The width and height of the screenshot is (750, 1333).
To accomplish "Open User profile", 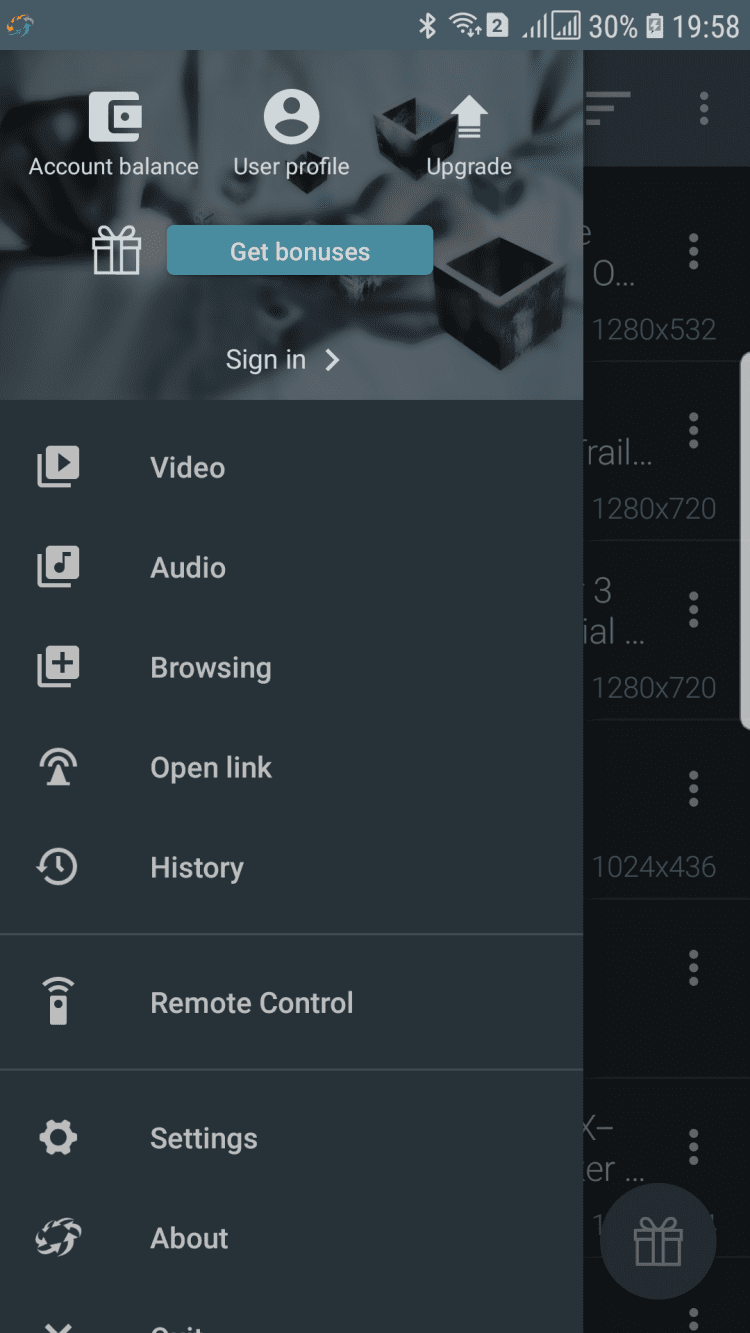I will tap(291, 135).
